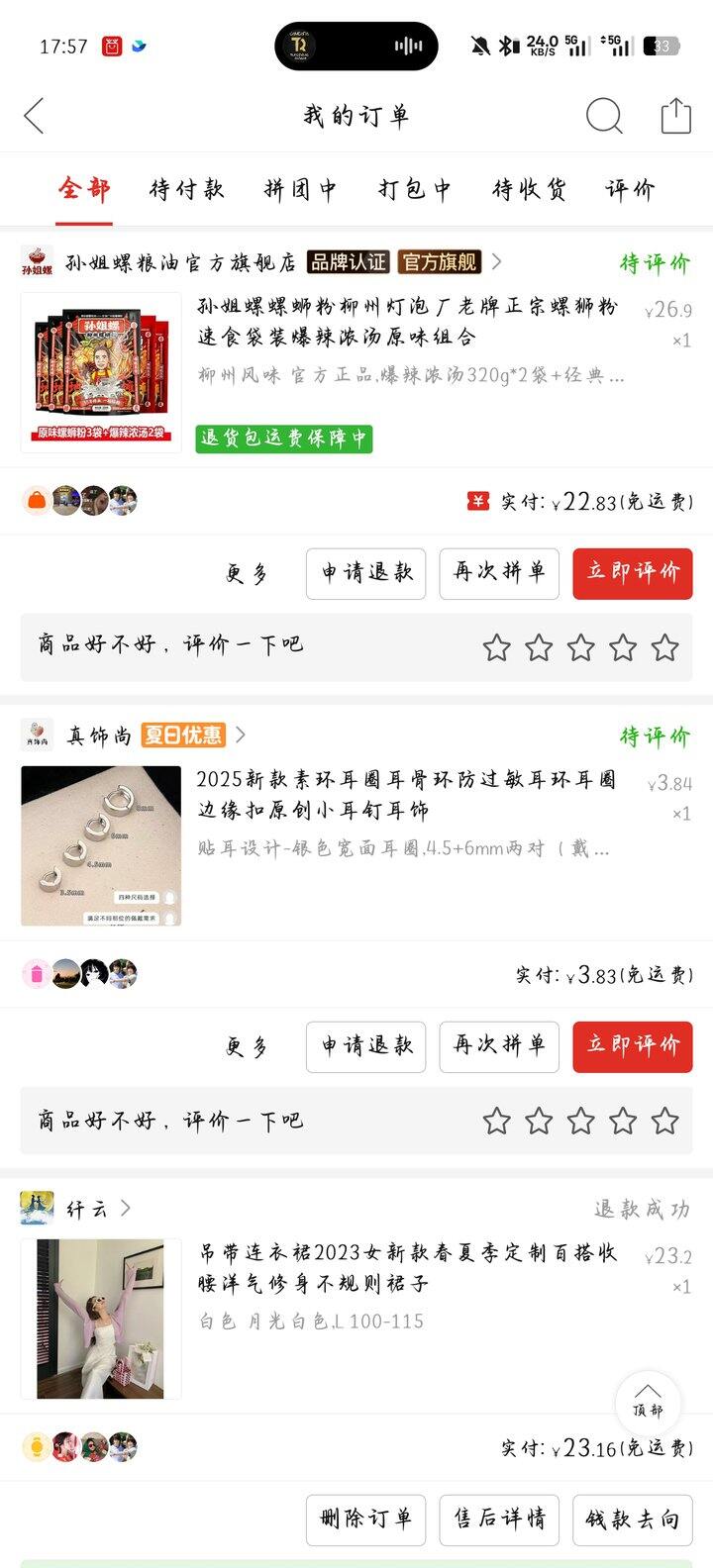The height and width of the screenshot is (1568, 713).
Task: Switch to the 评价 tab
Action: [631, 189]
